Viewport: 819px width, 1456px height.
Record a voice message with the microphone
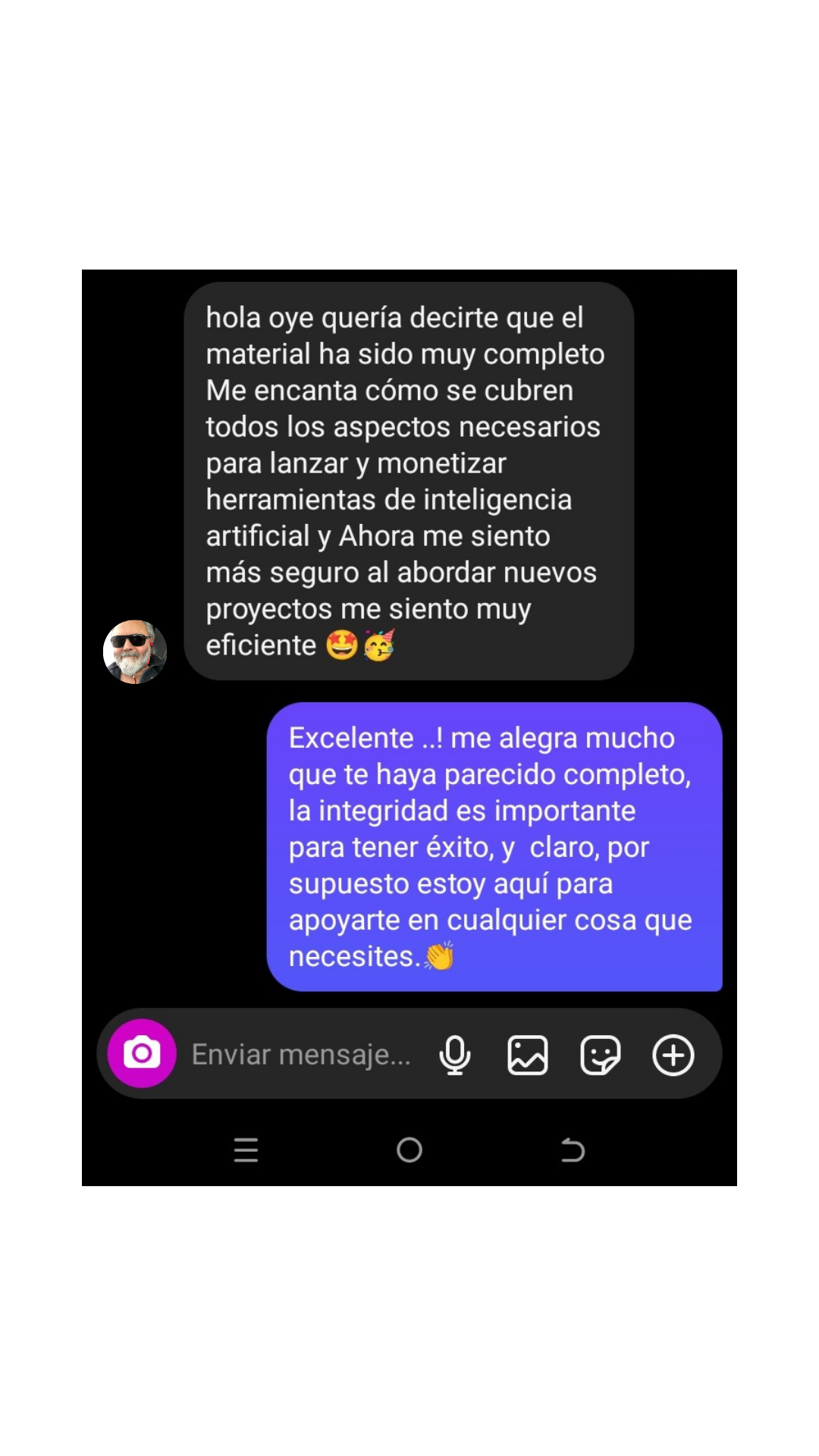[x=455, y=1055]
